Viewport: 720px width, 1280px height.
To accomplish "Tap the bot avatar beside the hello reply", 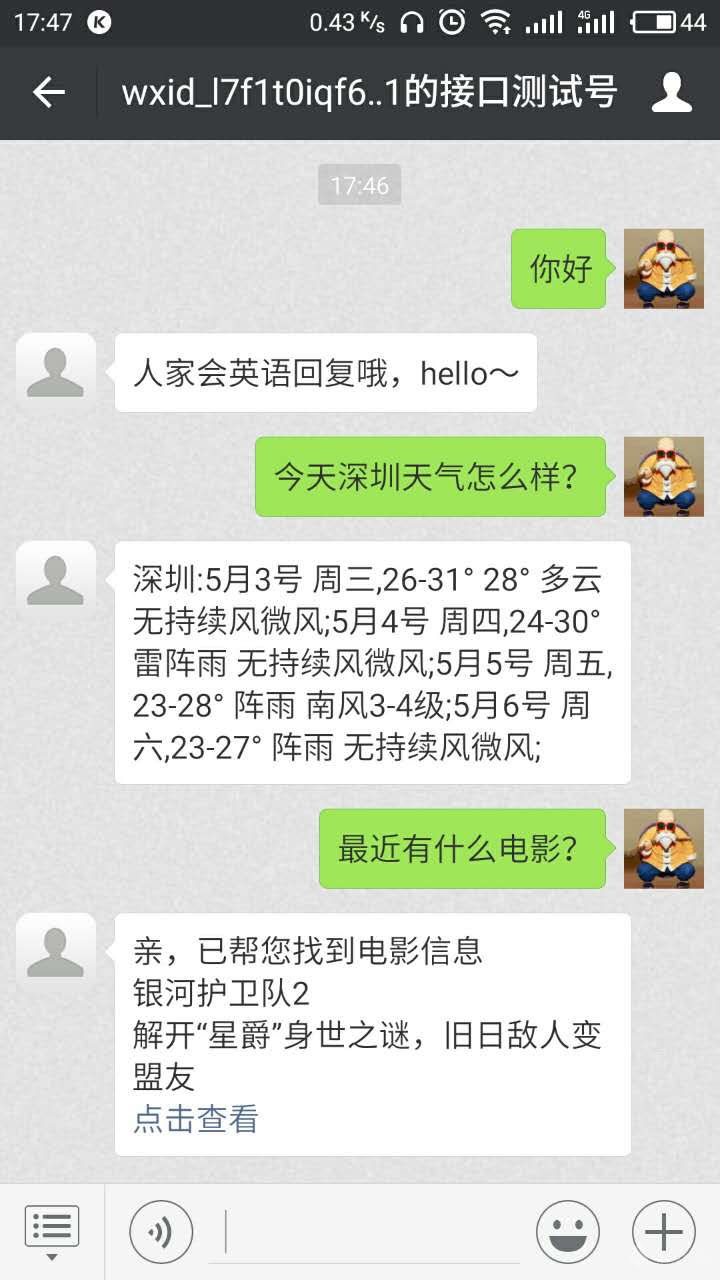I will [56, 372].
